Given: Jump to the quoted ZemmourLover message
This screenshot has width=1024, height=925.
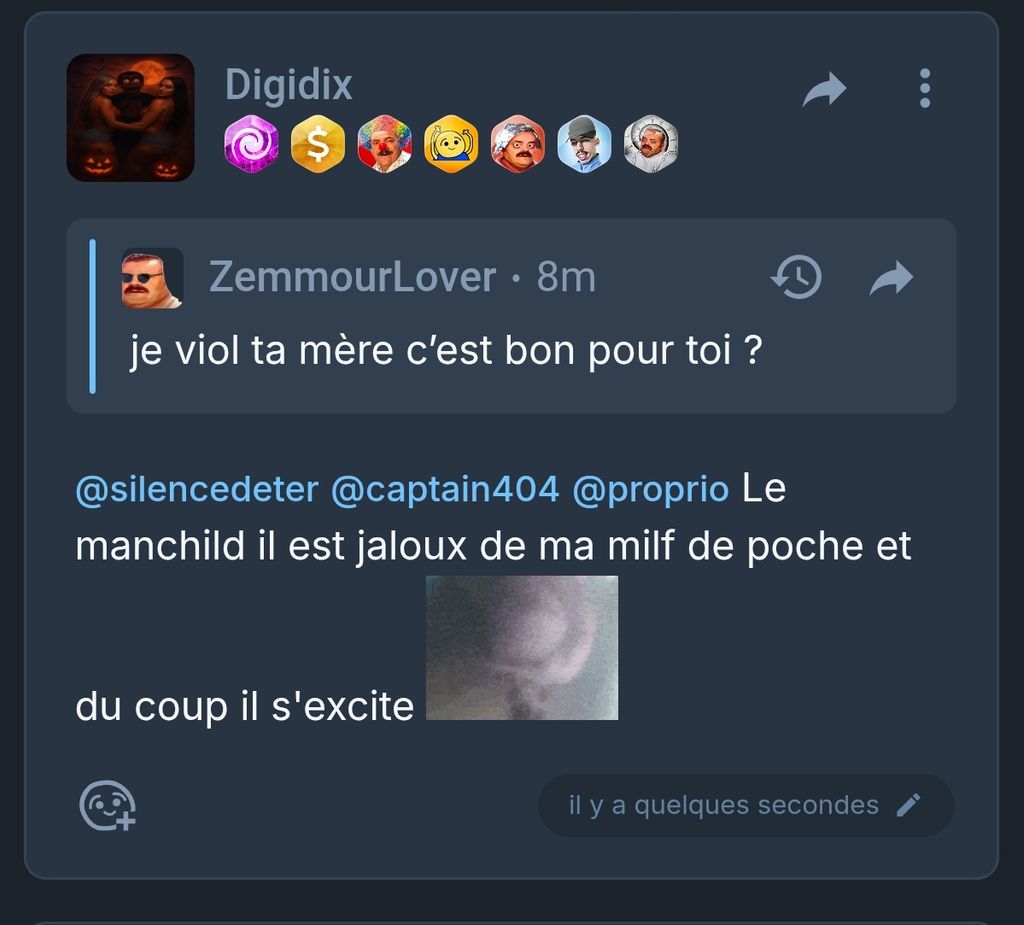Looking at the screenshot, I should 891,278.
